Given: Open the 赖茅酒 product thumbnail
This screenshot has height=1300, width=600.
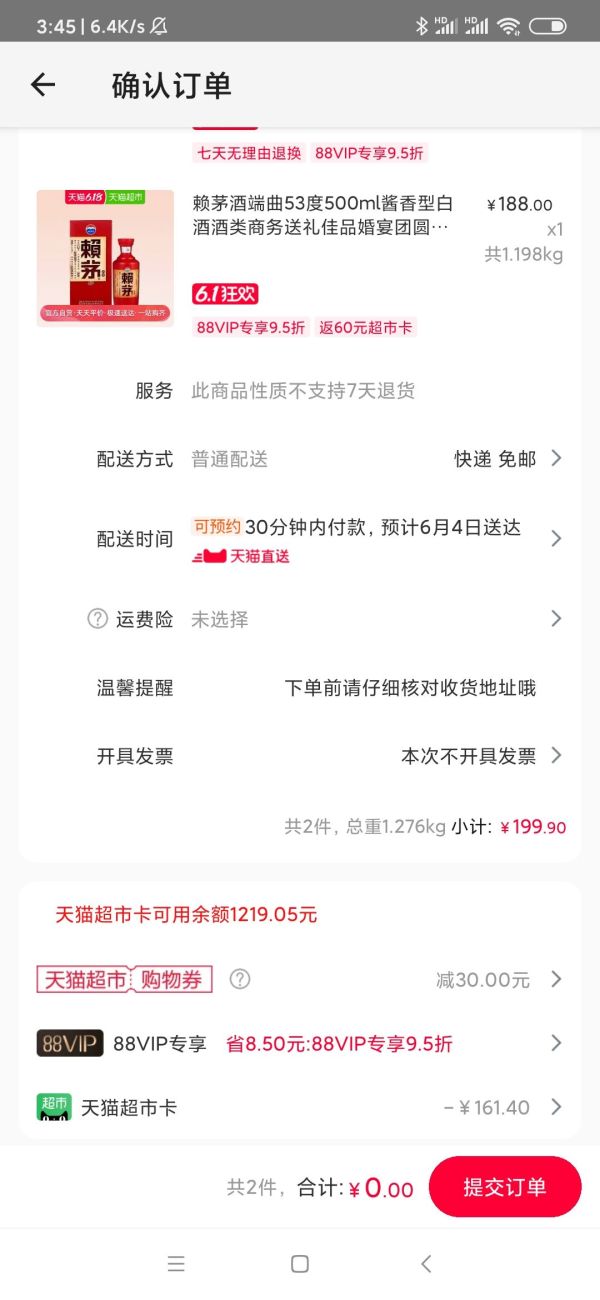Looking at the screenshot, I should click(x=105, y=258).
